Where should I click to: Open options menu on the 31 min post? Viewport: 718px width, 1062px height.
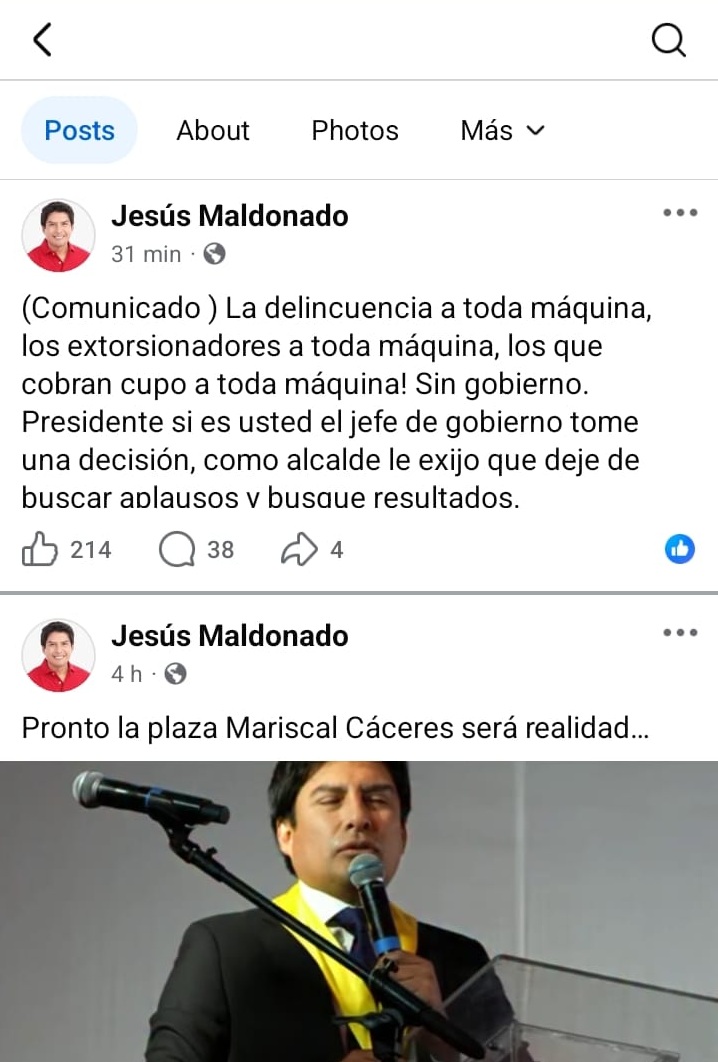[x=680, y=212]
